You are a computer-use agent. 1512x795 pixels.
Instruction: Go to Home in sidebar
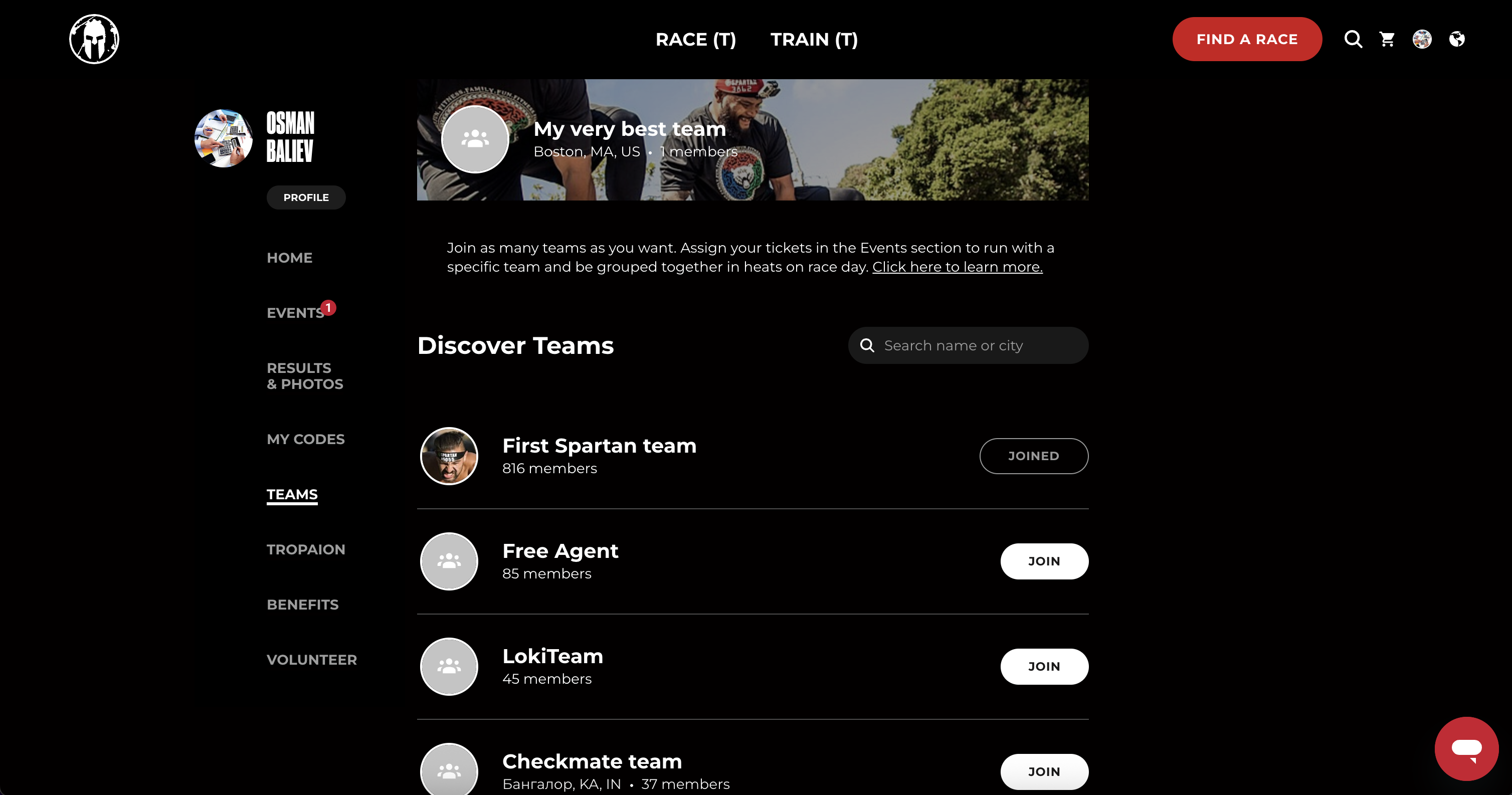(289, 258)
